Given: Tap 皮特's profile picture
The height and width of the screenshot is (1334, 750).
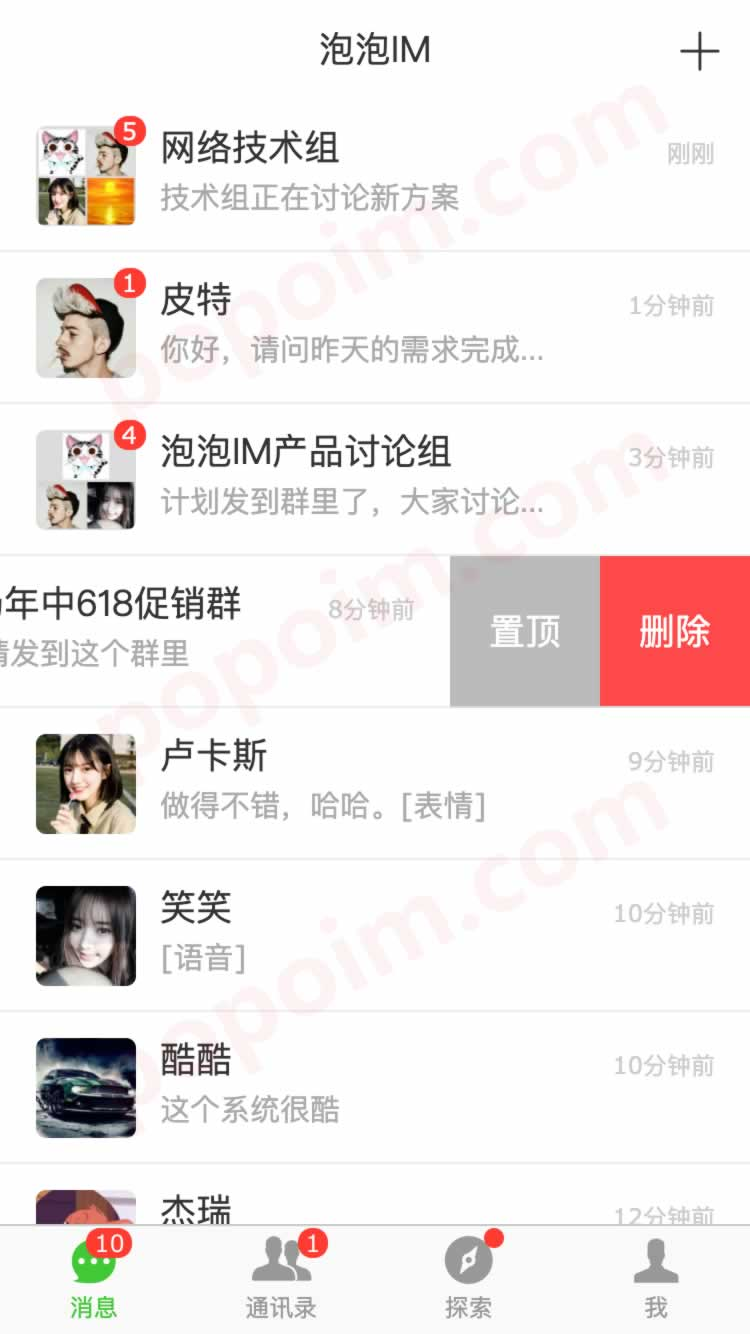Looking at the screenshot, I should coord(86,327).
